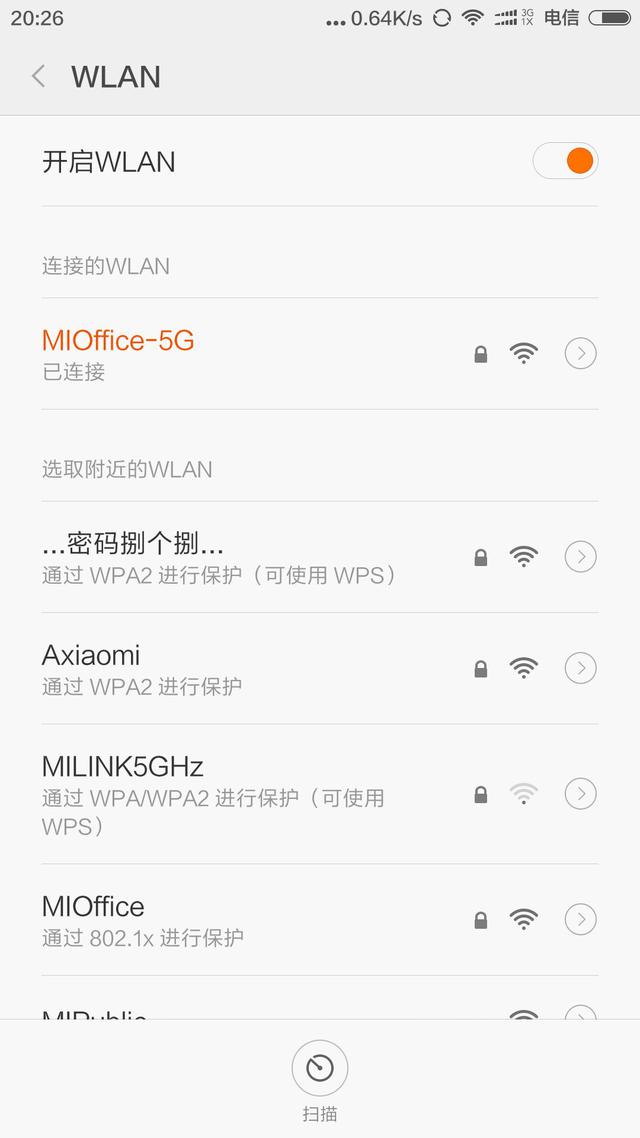The height and width of the screenshot is (1138, 640).
Task: Open details arrow for Axiaomi
Action: 581,668
